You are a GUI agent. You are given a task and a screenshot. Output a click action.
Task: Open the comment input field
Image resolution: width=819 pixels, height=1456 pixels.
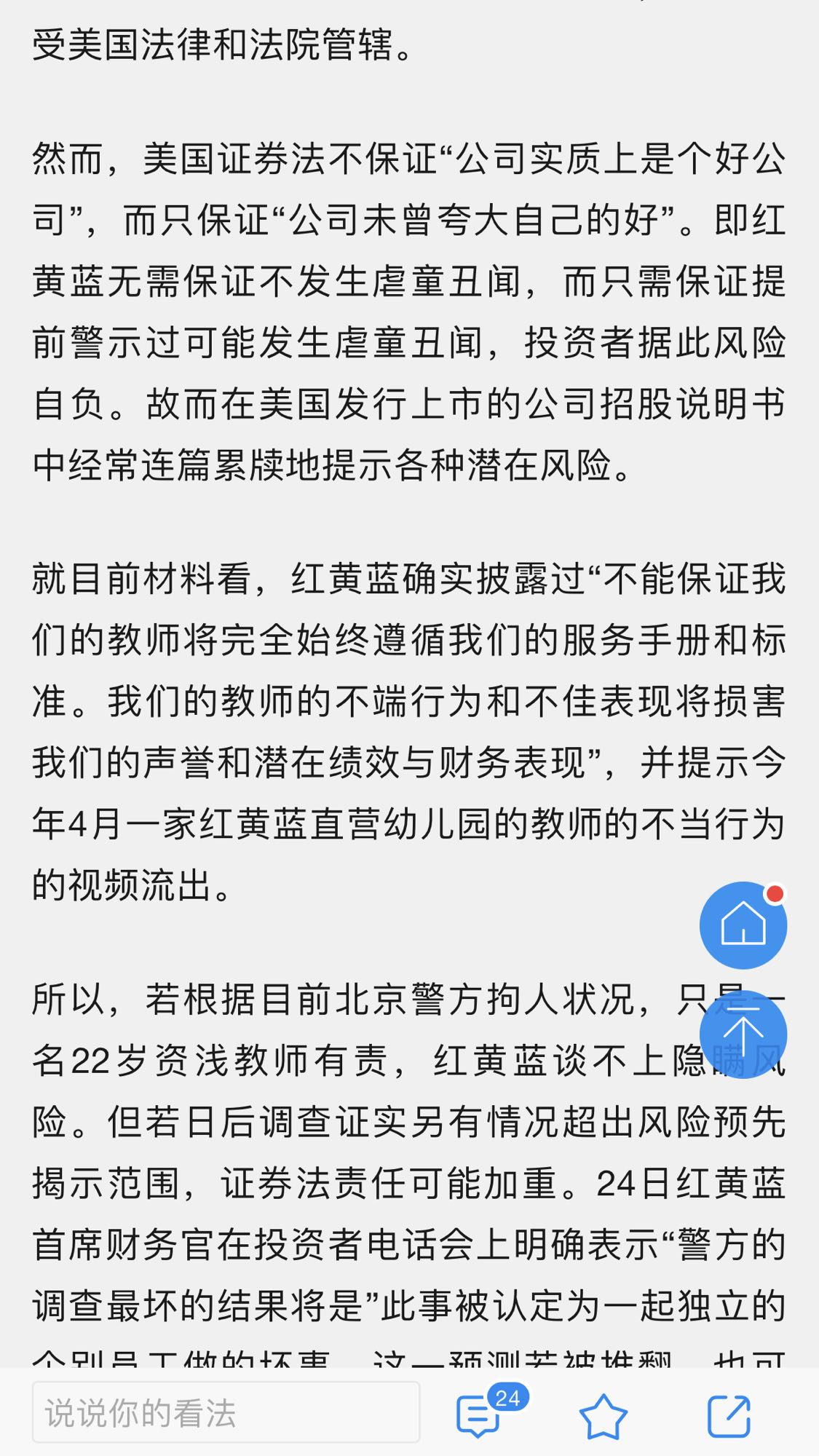[x=226, y=1412]
